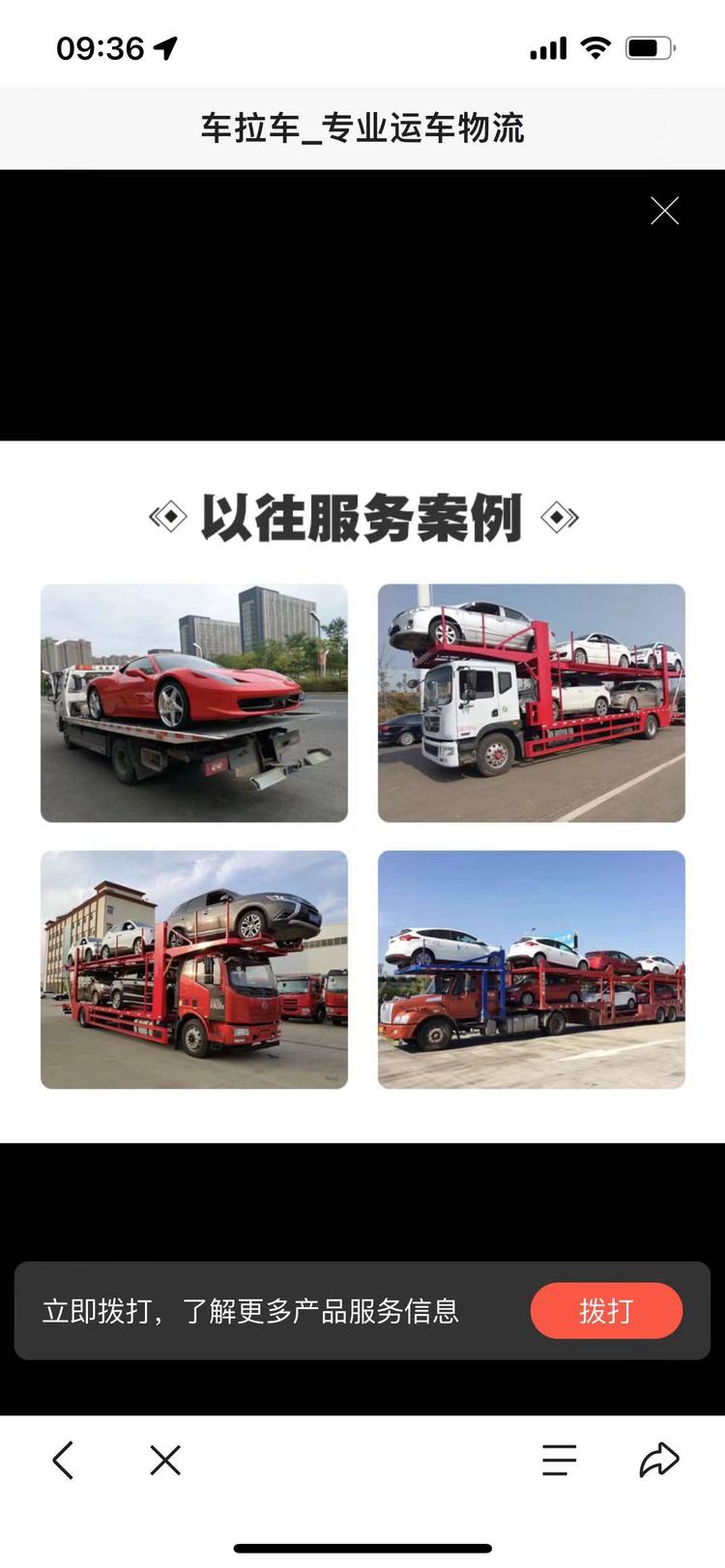Tap the red 拨打 call button

[x=606, y=1311]
